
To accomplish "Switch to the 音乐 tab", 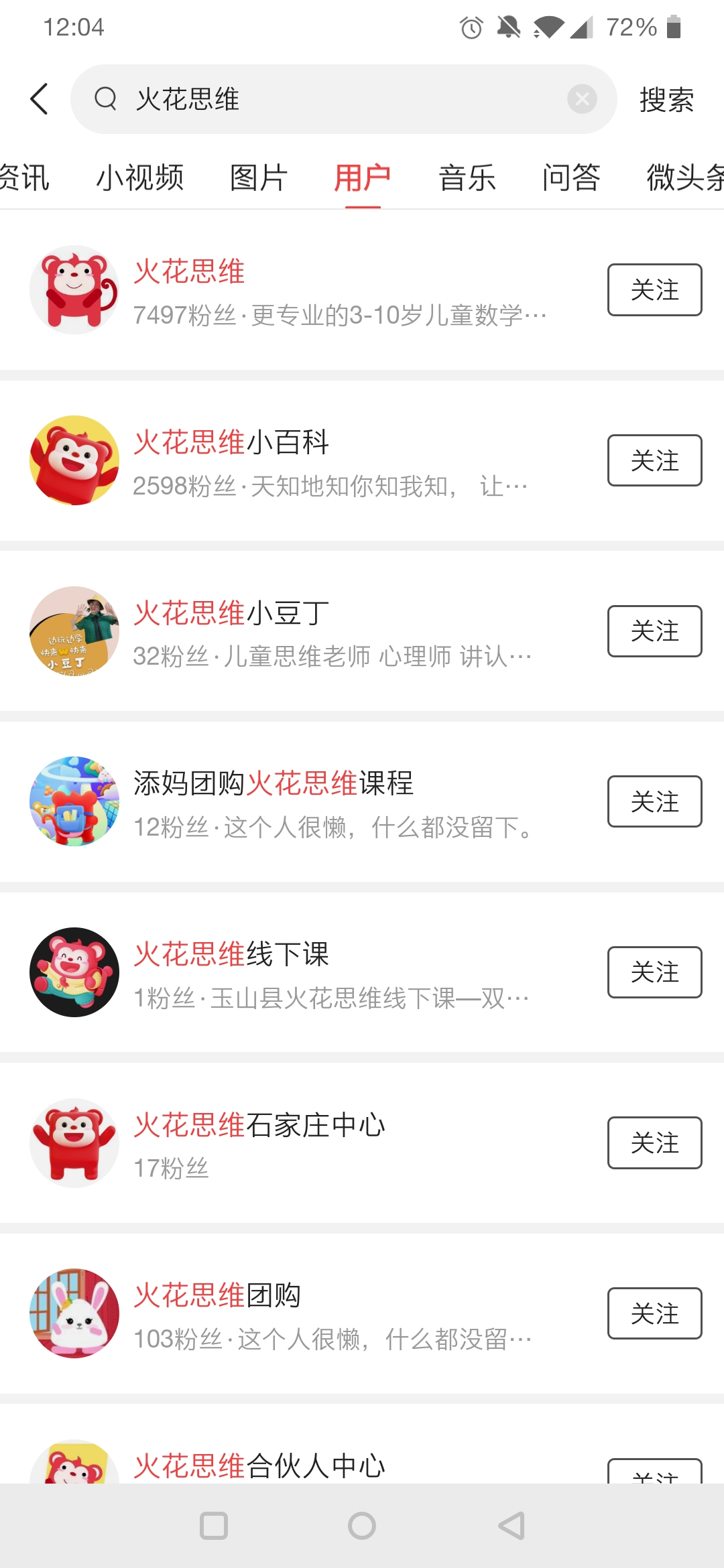I will tap(467, 177).
